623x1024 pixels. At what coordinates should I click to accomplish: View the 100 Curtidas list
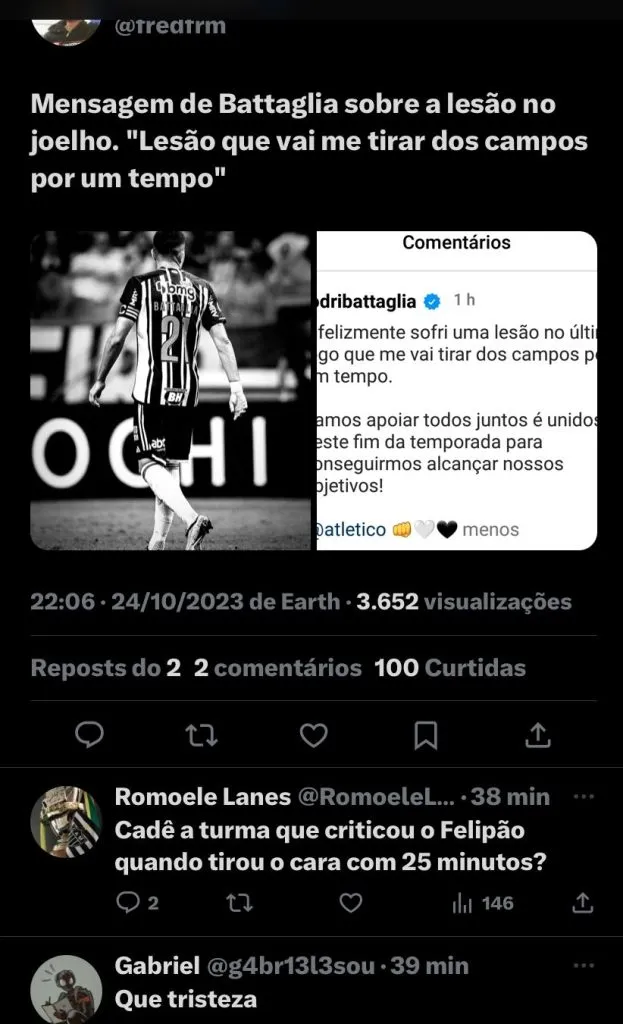450,667
